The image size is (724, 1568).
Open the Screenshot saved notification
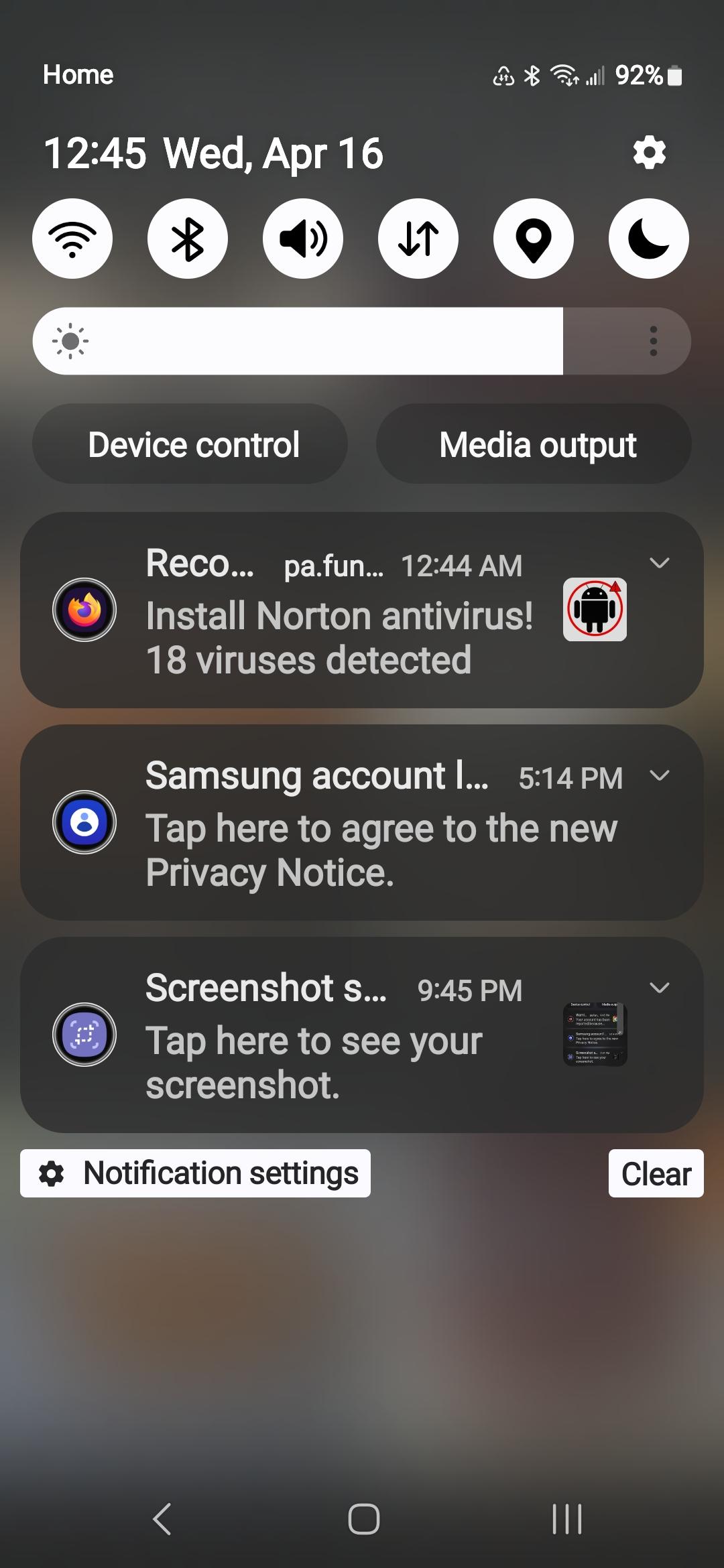click(x=362, y=1035)
